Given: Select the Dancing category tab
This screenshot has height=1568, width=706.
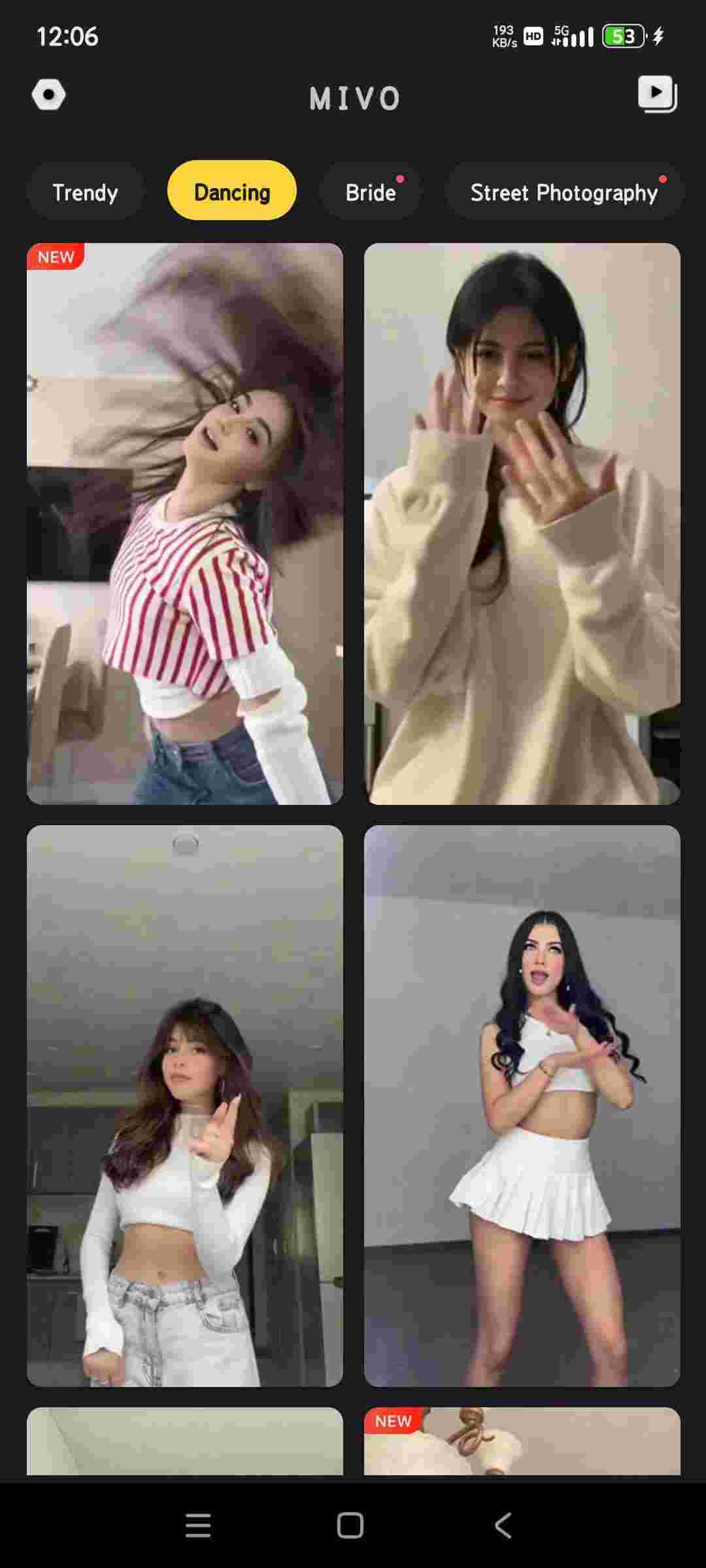Looking at the screenshot, I should point(232,191).
